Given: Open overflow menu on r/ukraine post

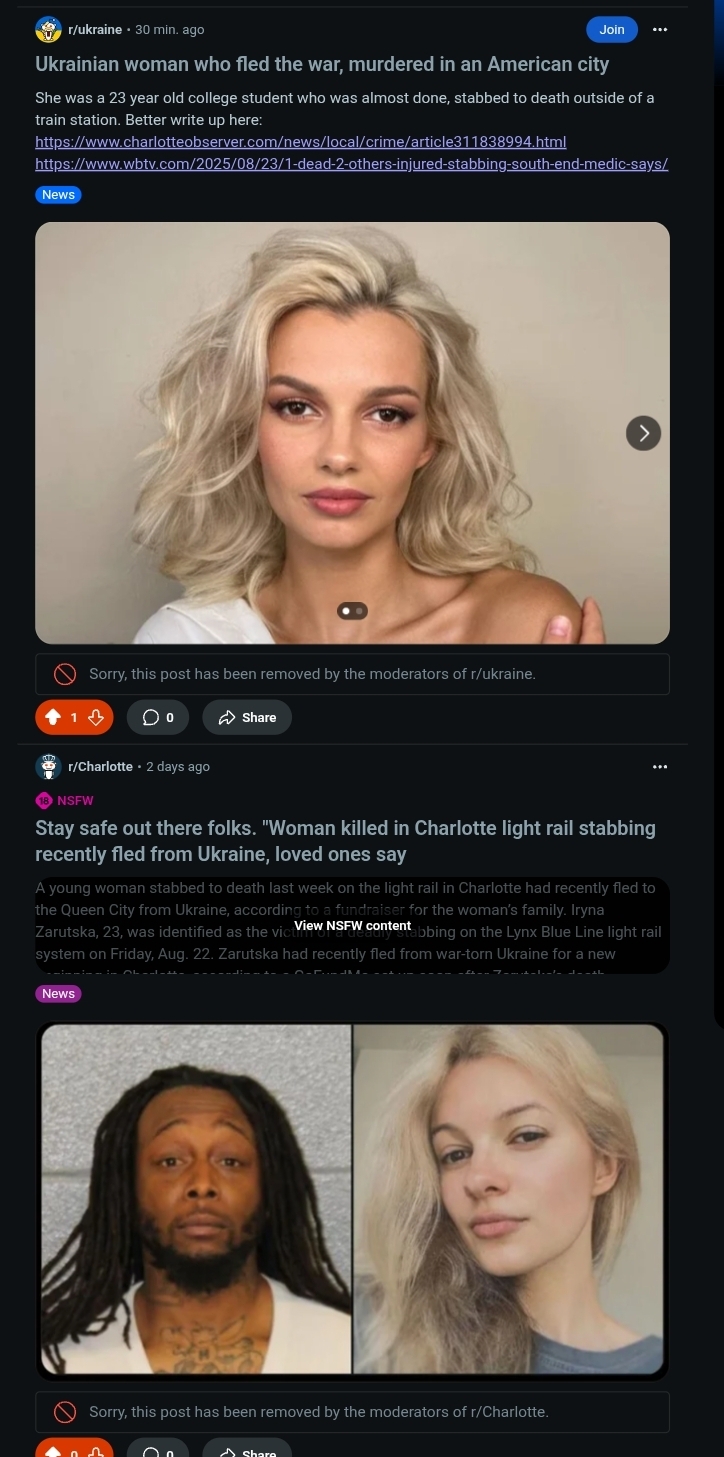Looking at the screenshot, I should [x=660, y=30].
